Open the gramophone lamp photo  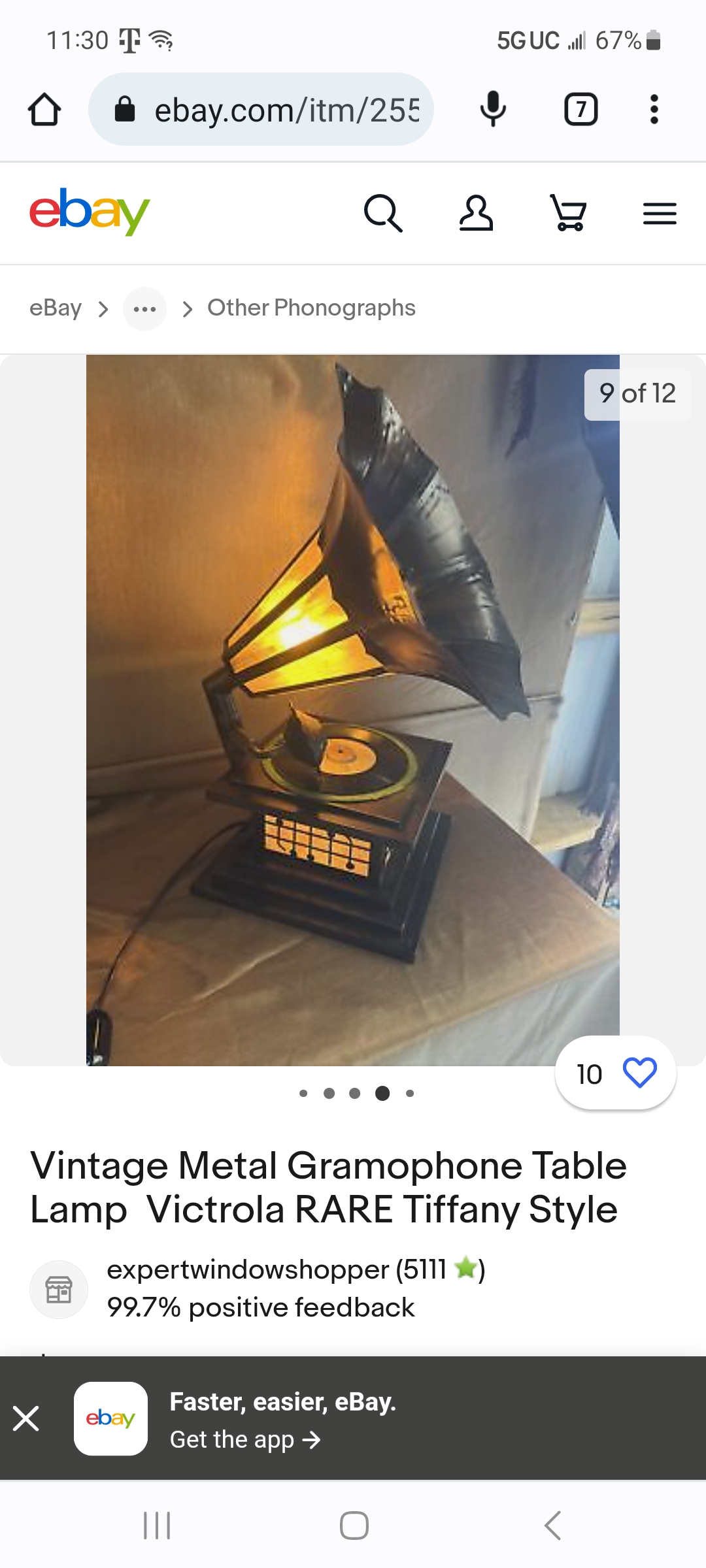point(353,710)
